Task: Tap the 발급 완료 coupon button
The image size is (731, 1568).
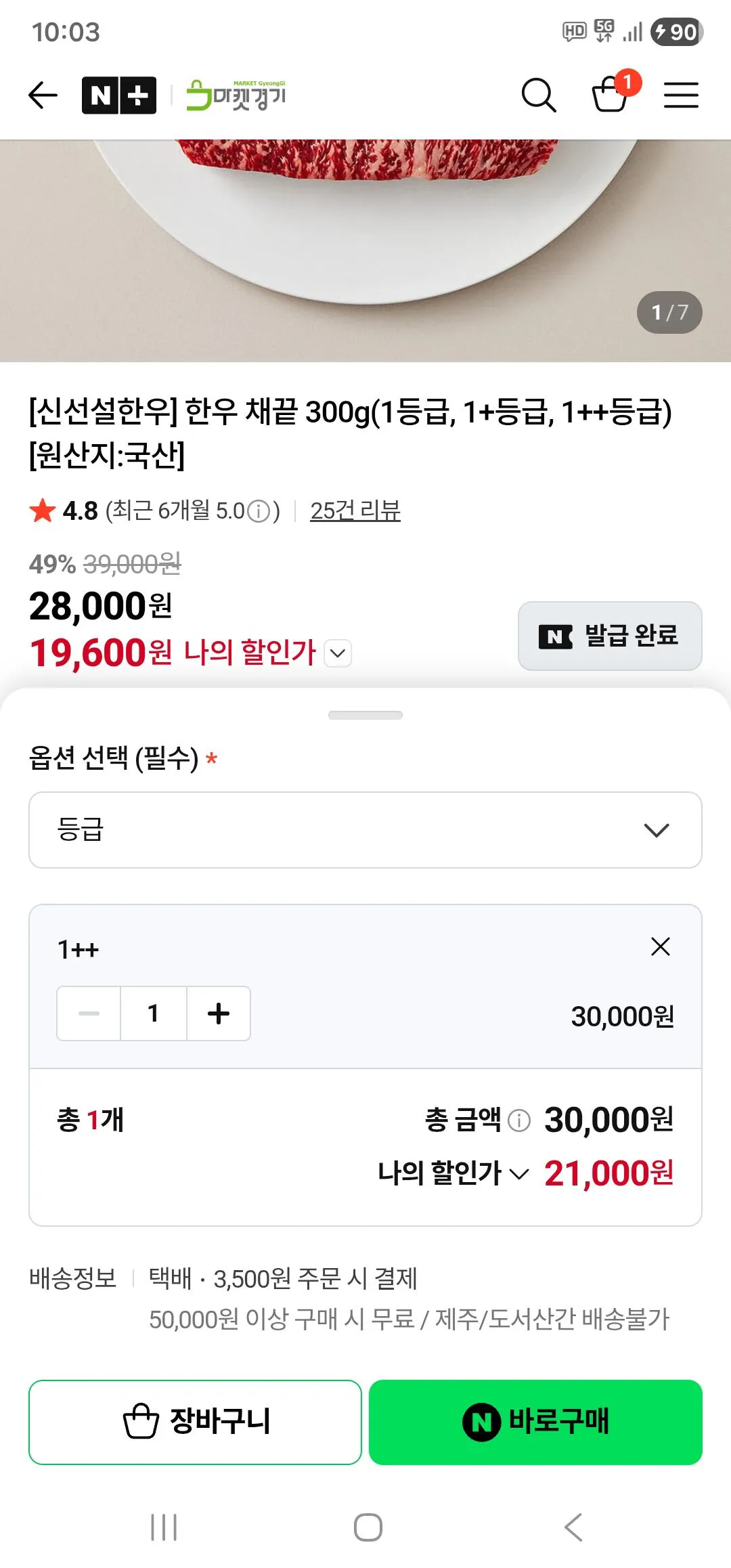Action: (x=608, y=636)
